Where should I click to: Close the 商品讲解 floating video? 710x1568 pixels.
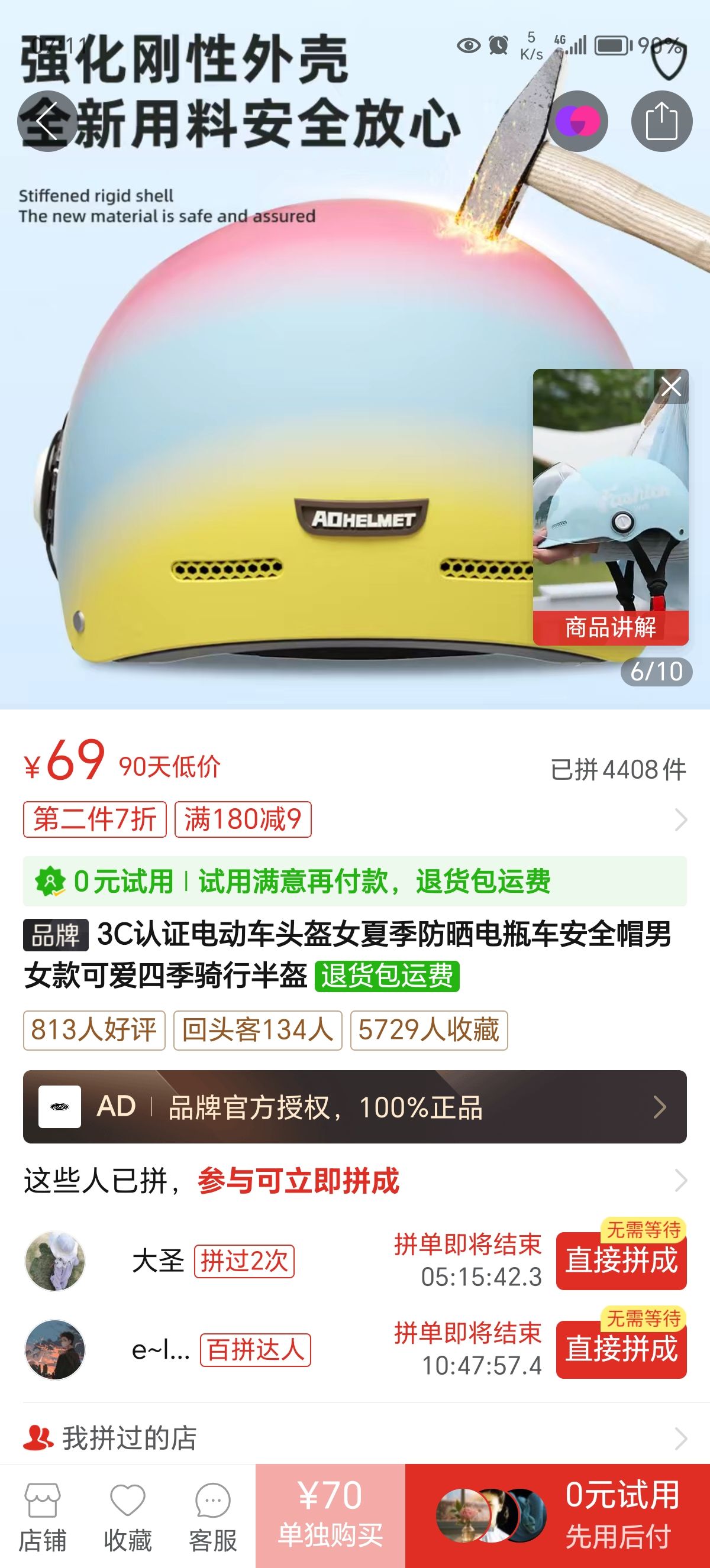671,387
